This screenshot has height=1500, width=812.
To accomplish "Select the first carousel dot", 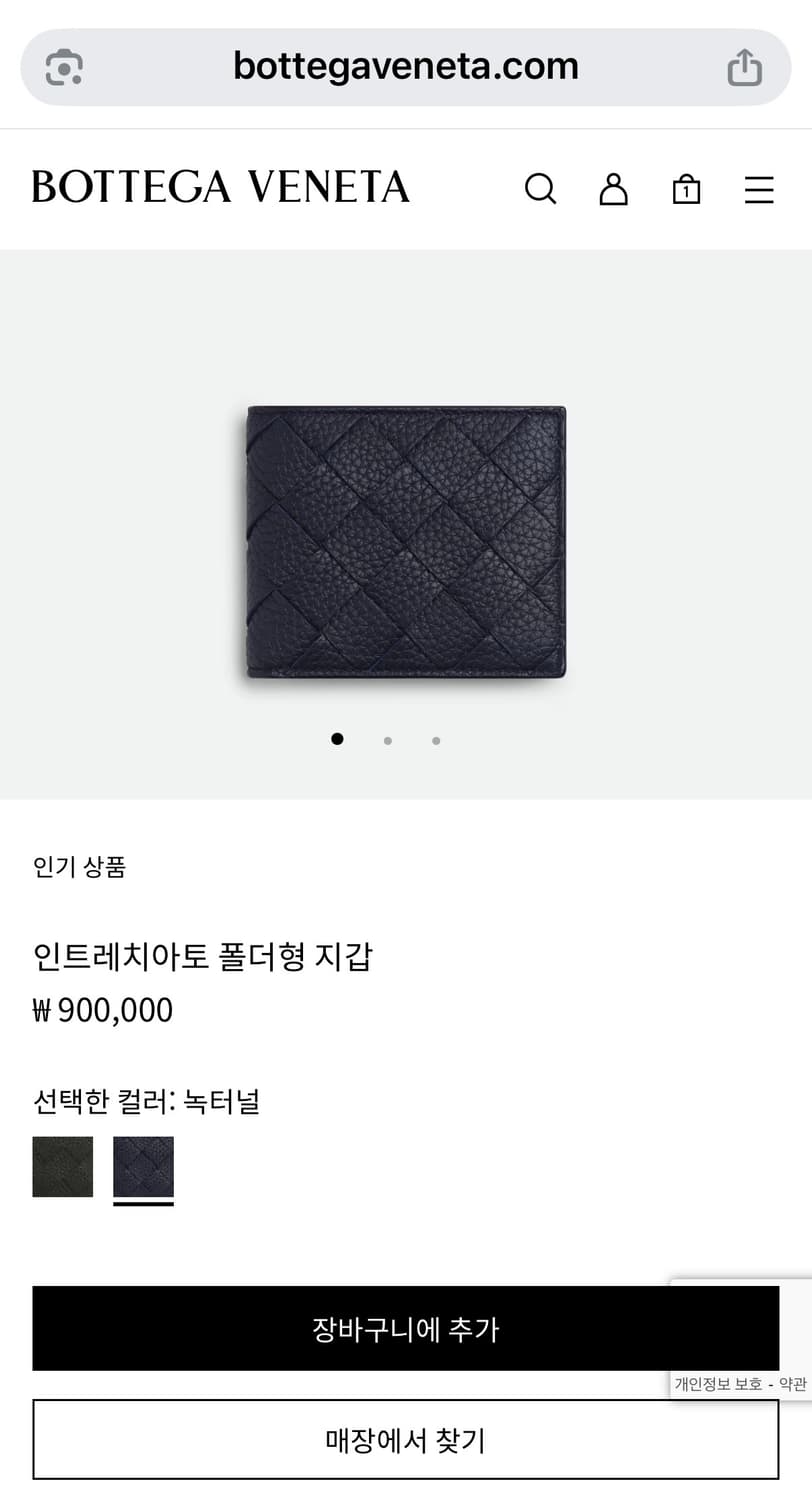I will click(x=337, y=739).
